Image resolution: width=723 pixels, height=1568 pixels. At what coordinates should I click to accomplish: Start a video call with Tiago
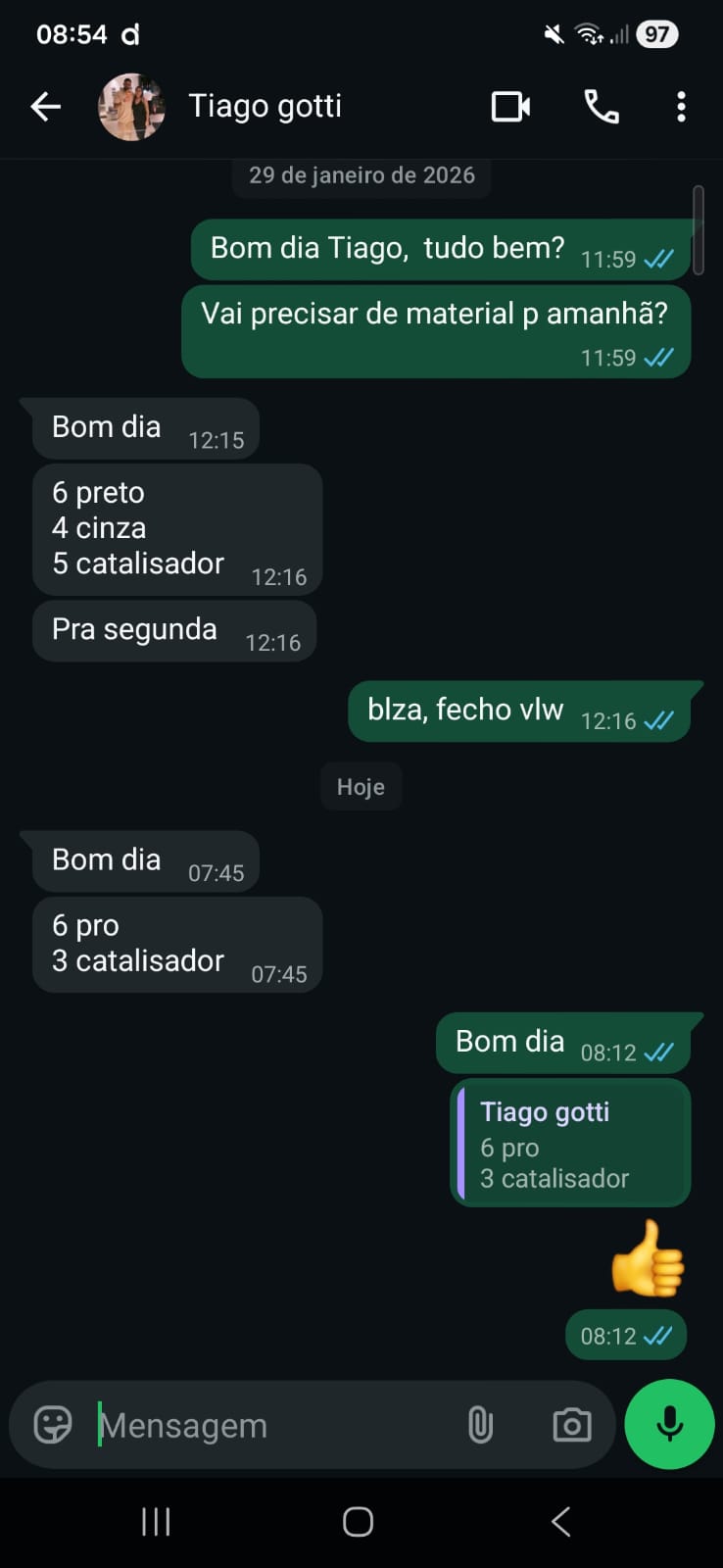pyautogui.click(x=510, y=106)
